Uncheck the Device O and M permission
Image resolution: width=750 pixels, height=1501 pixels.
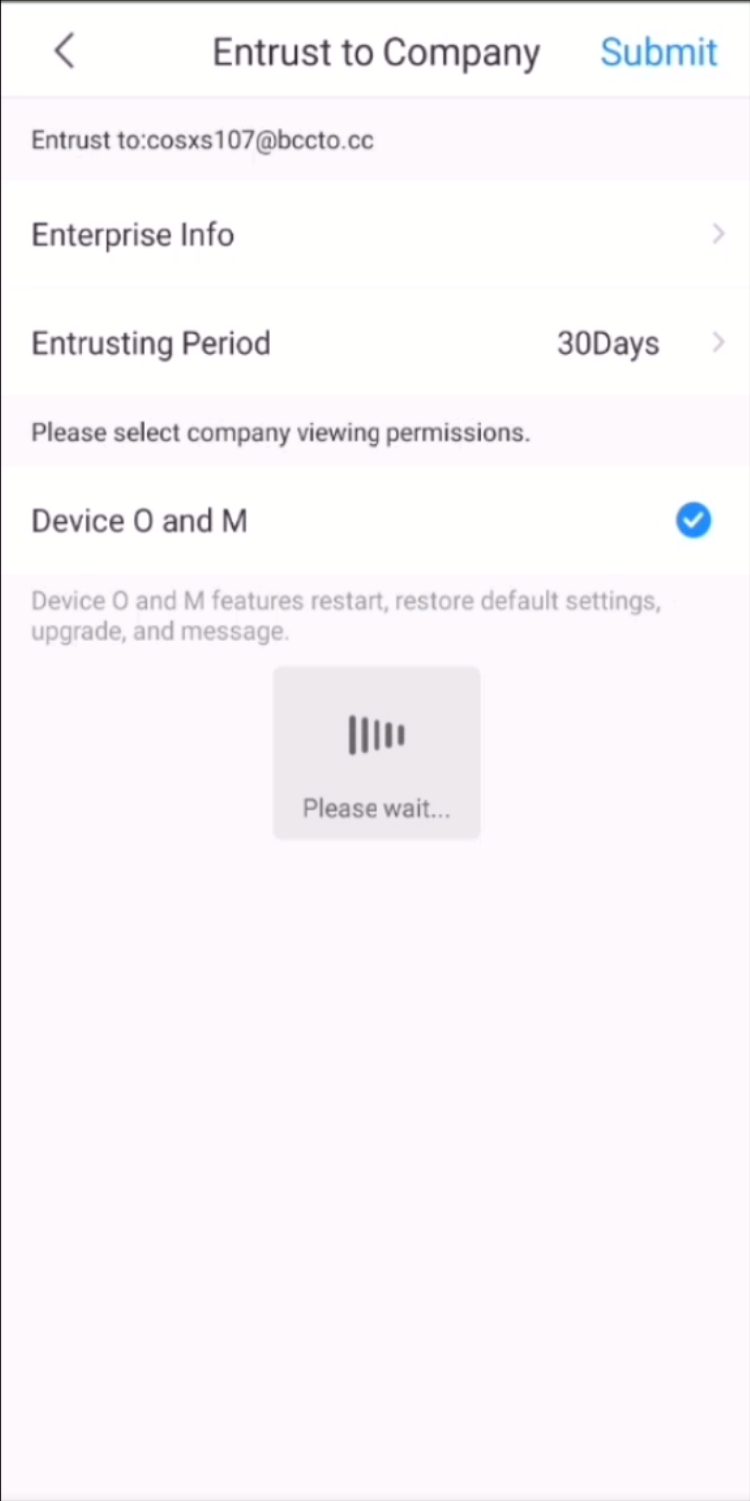(693, 521)
